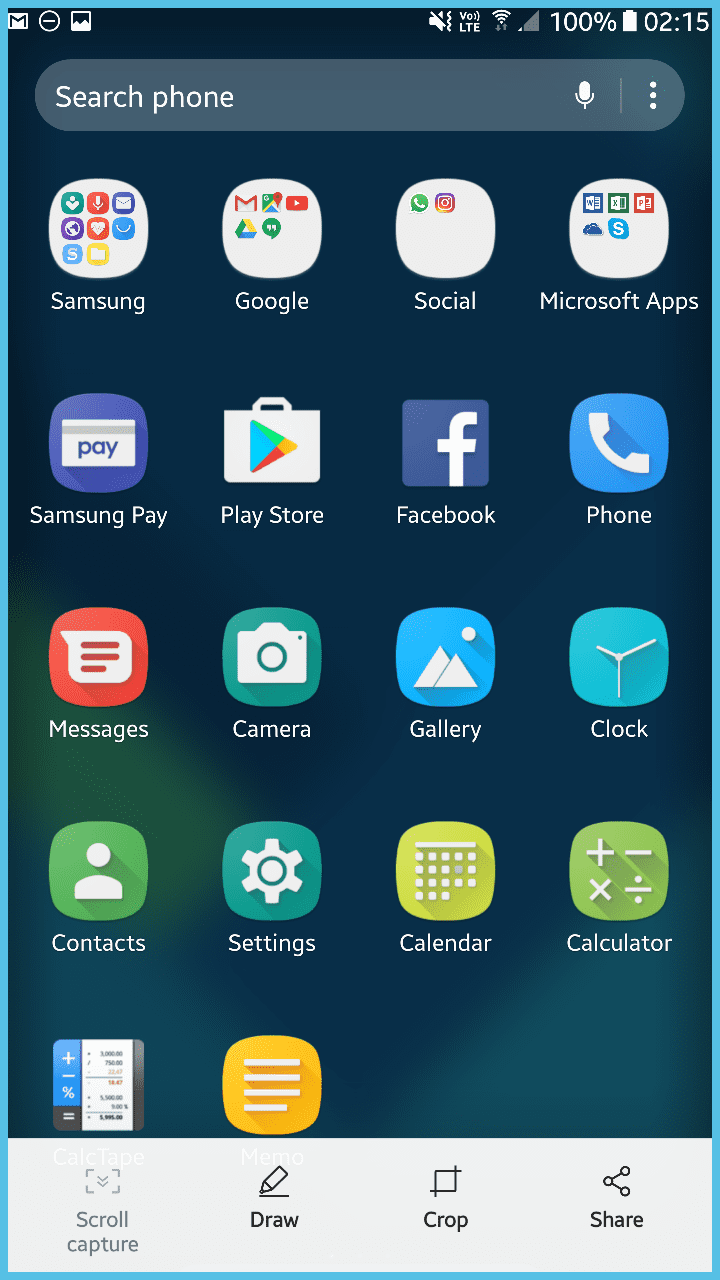Launch the Calculator app
Screen dimensions: 720x1280
[619, 871]
